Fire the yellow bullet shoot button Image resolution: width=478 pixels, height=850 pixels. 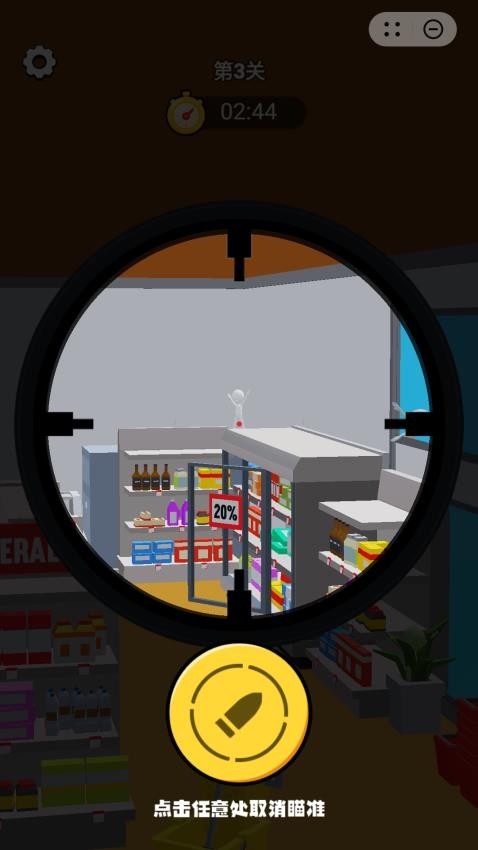239,714
